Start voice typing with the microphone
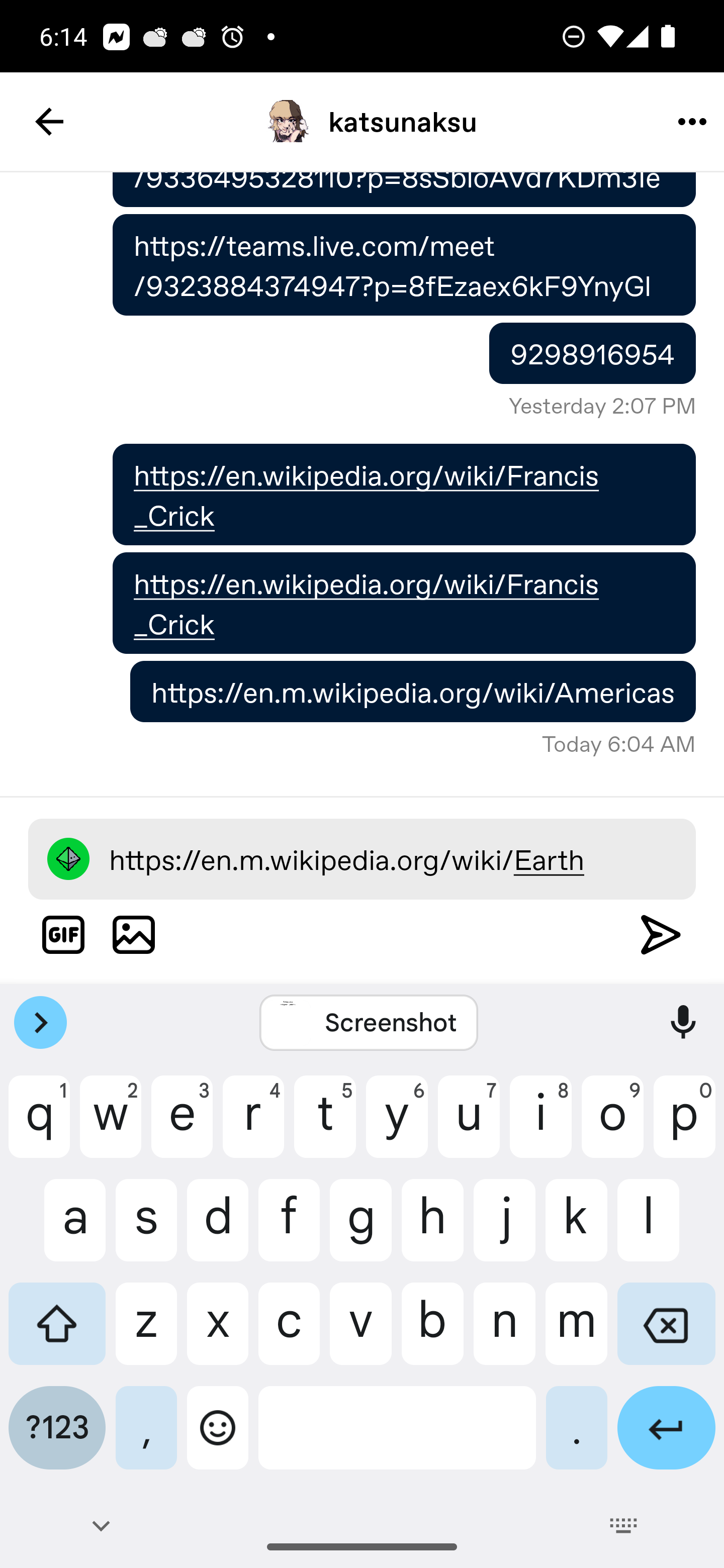This screenshot has height=1568, width=724. coord(683,1023)
